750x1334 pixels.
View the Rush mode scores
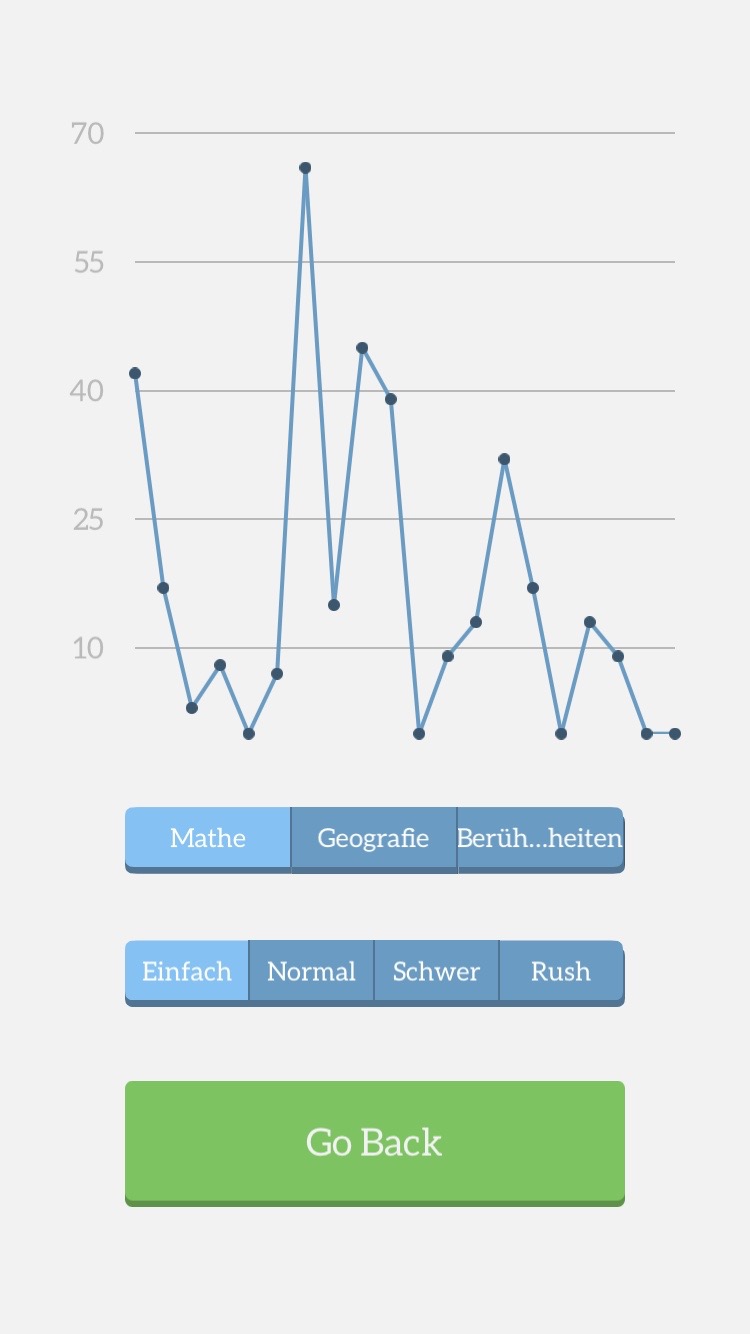coord(561,971)
